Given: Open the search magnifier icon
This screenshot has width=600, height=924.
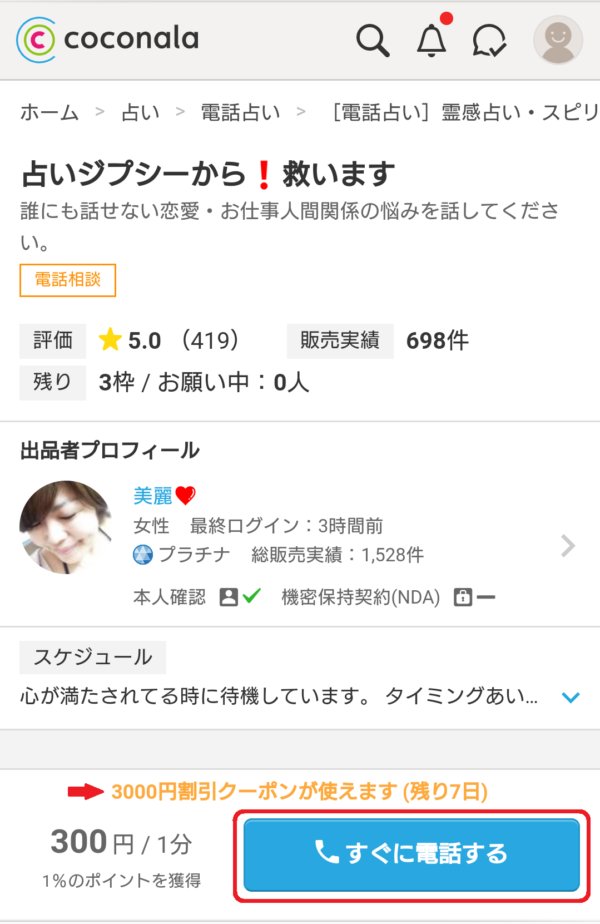Looking at the screenshot, I should click(x=372, y=40).
